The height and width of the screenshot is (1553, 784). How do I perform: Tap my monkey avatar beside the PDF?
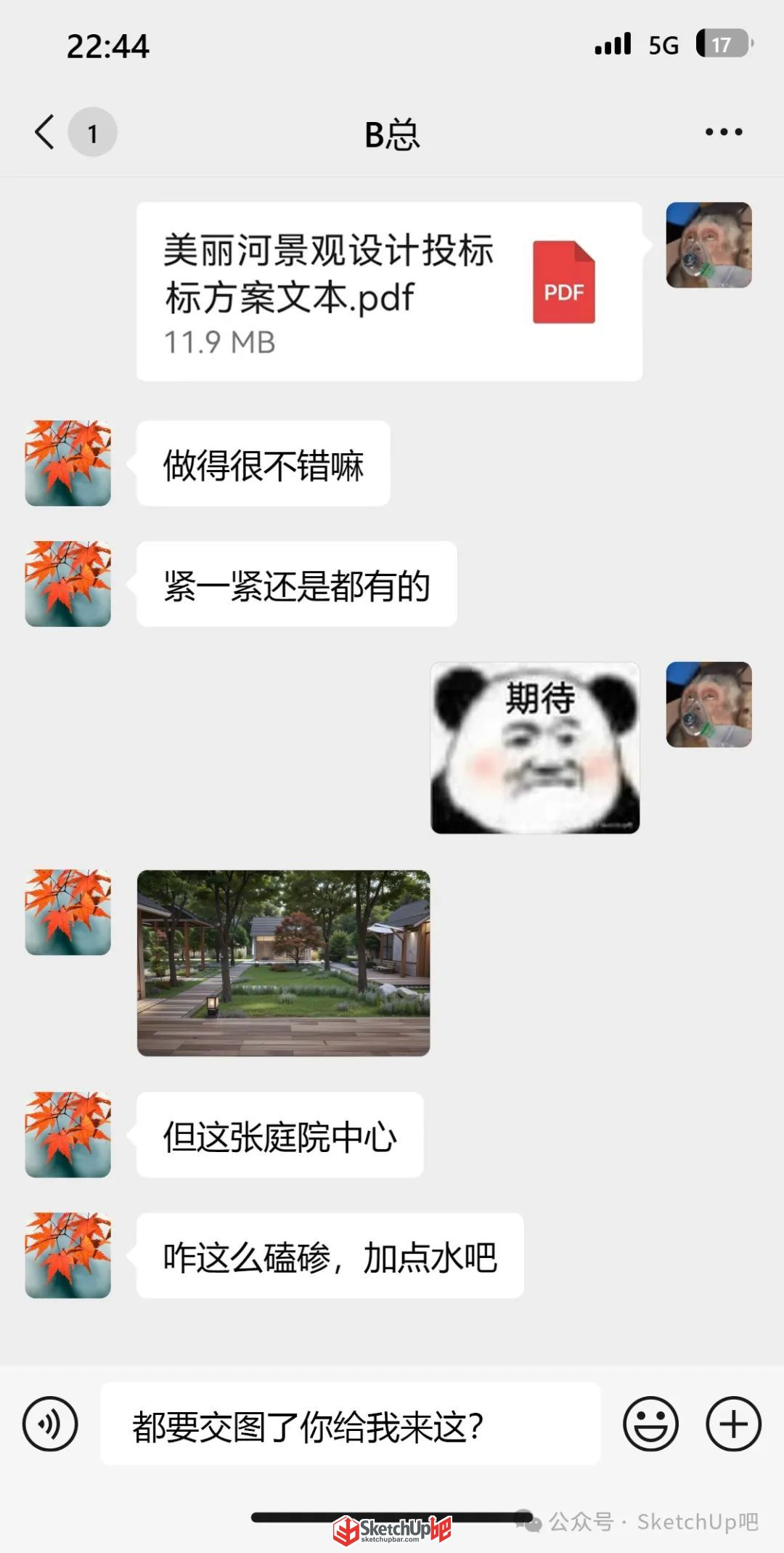pyautogui.click(x=709, y=245)
